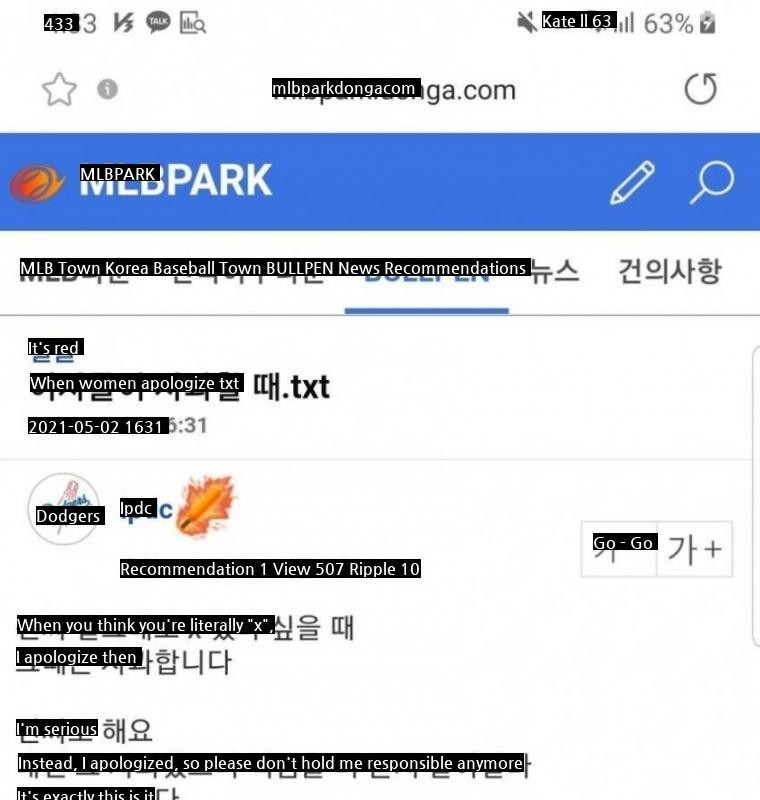Open MLBPARK search
760x800 pixels.
click(x=711, y=182)
